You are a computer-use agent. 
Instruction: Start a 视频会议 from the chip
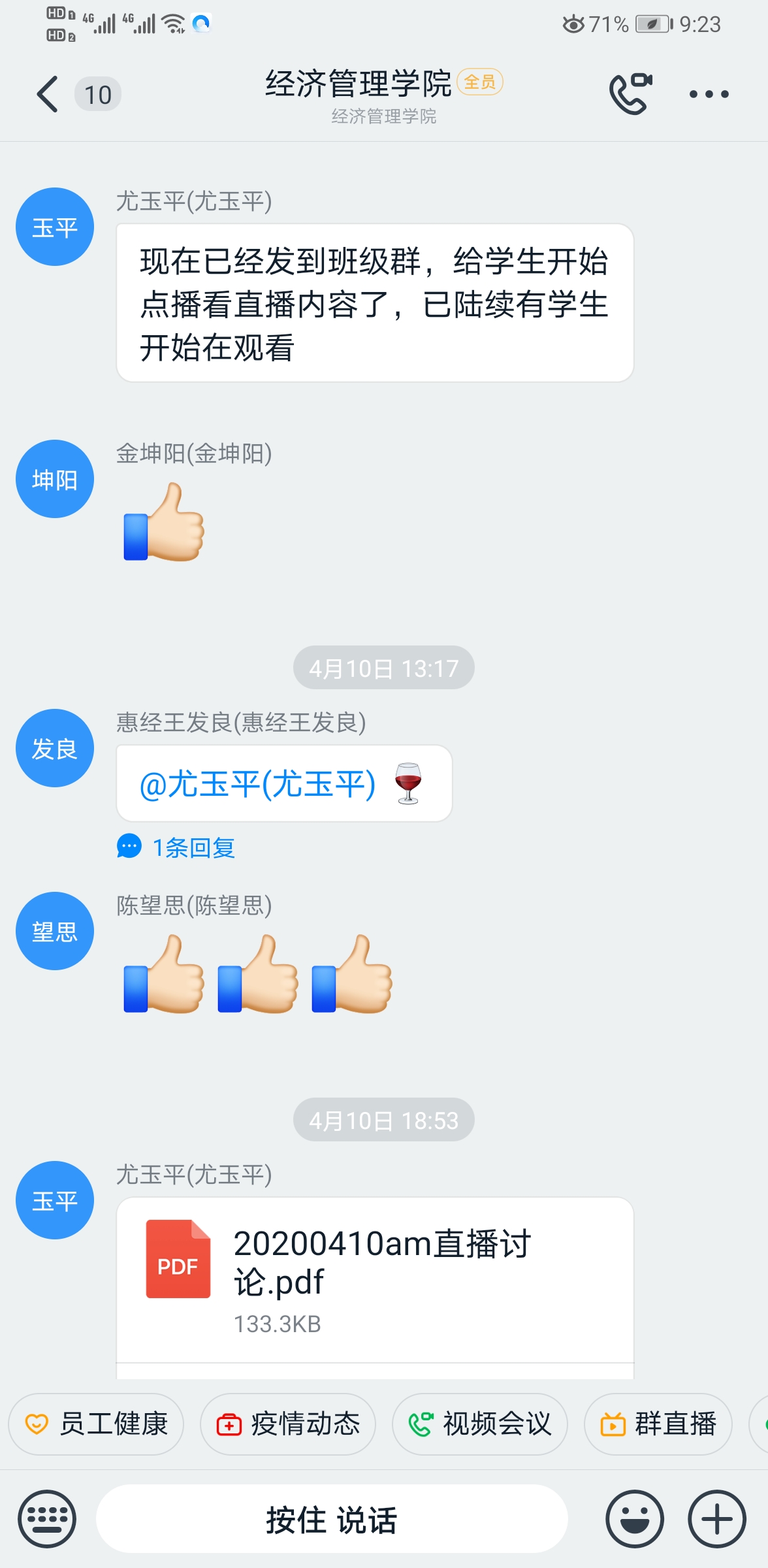pyautogui.click(x=480, y=1424)
